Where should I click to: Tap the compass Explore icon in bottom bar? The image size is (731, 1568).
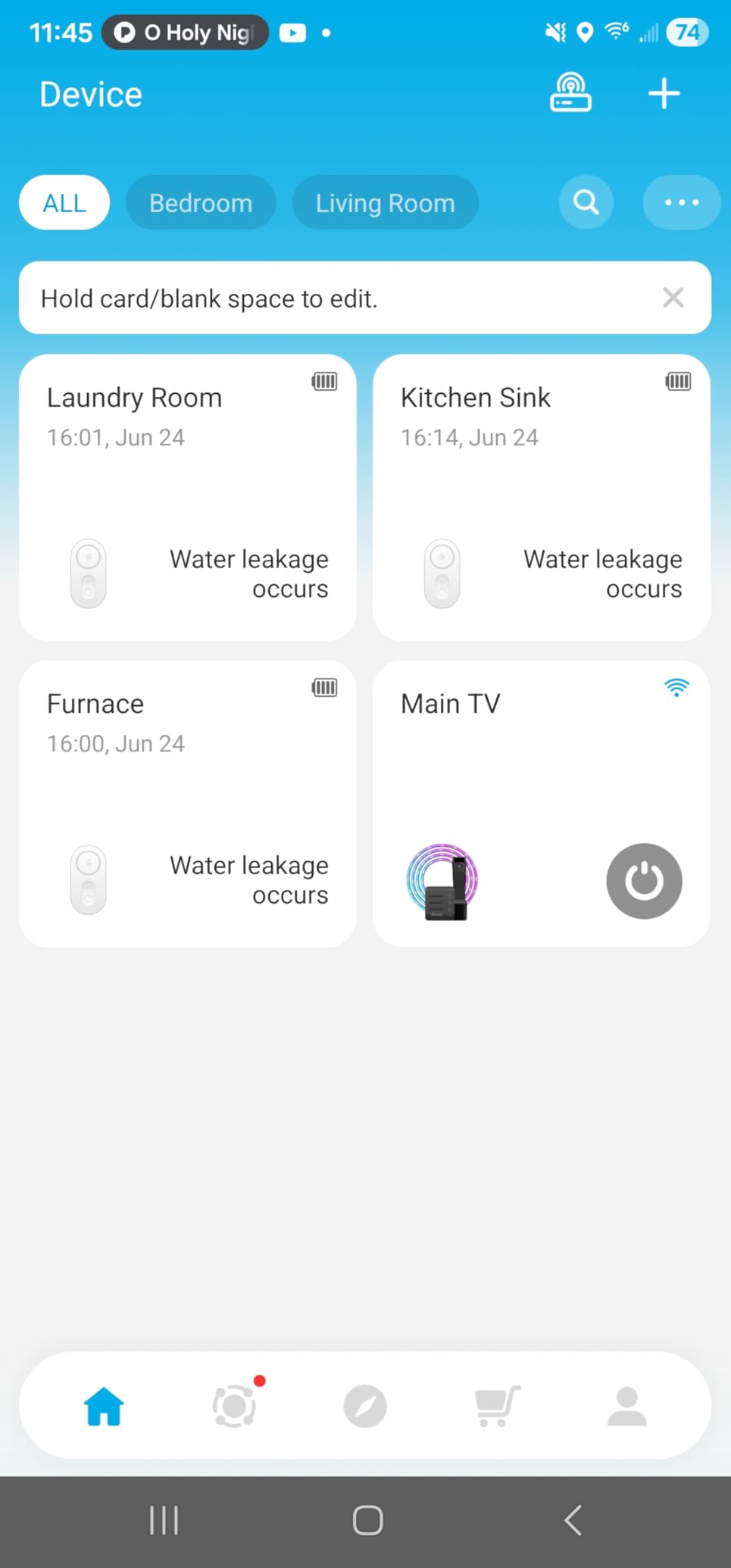point(365,1406)
